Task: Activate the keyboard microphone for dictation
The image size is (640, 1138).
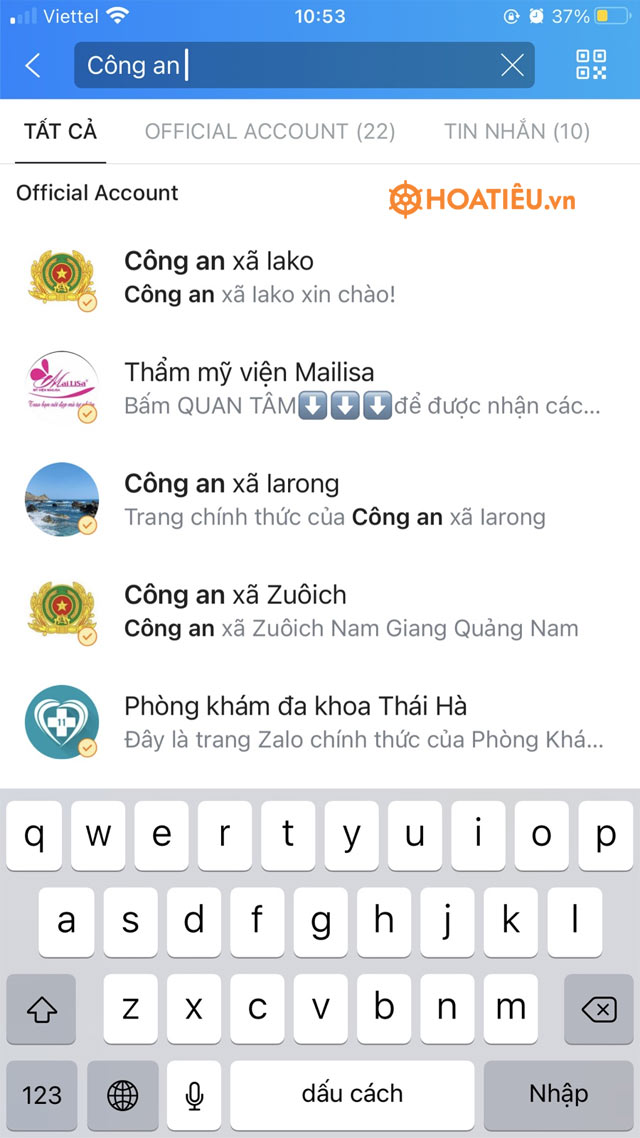Action: coord(194,1095)
